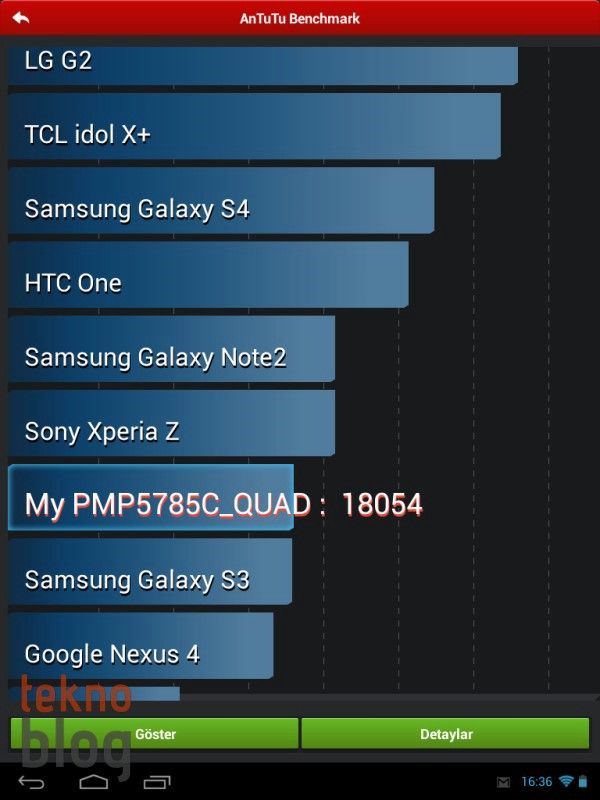
Task: Open Detaylar for benchmark details
Action: click(446, 734)
